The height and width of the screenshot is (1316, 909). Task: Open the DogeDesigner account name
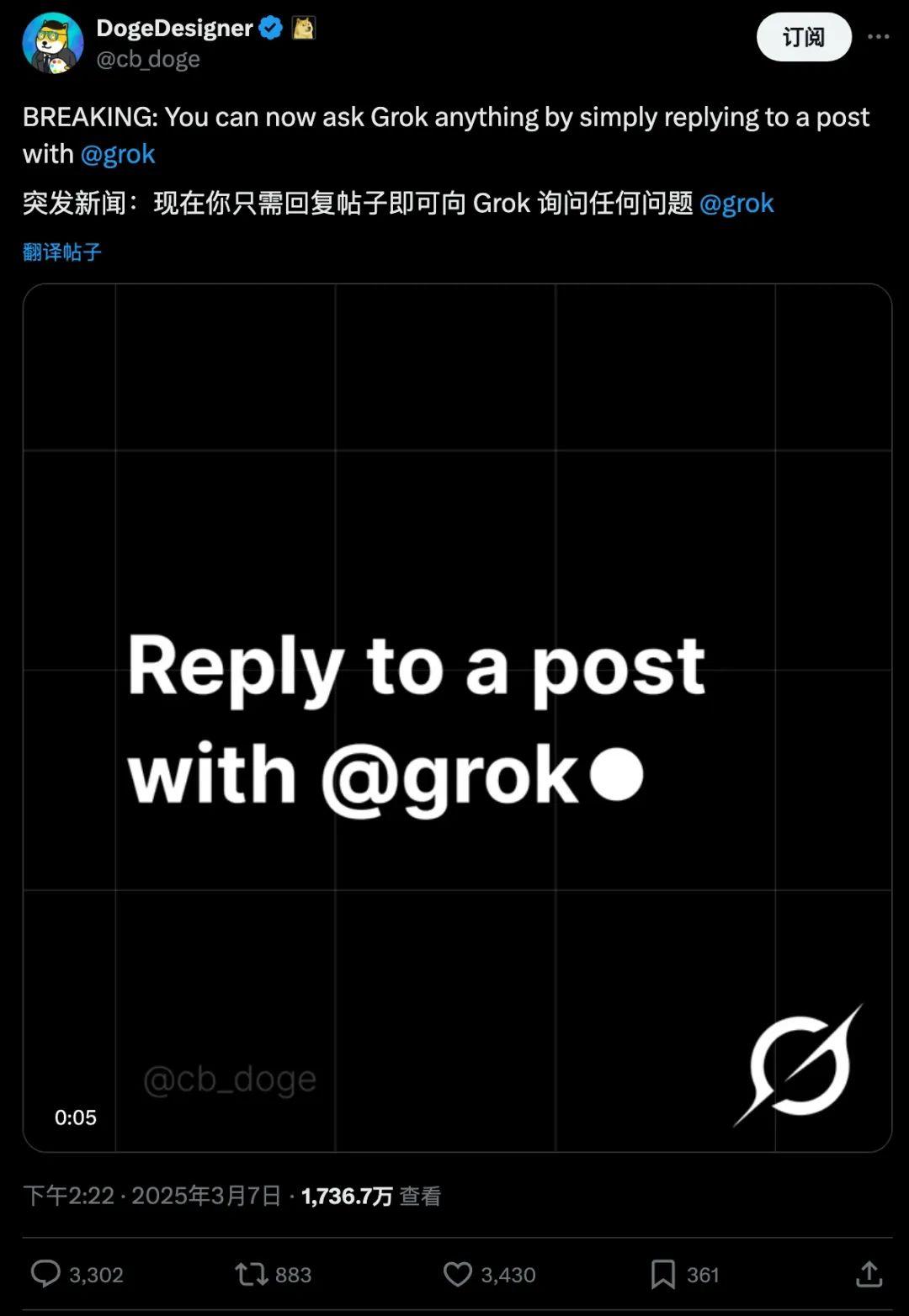coord(174,28)
